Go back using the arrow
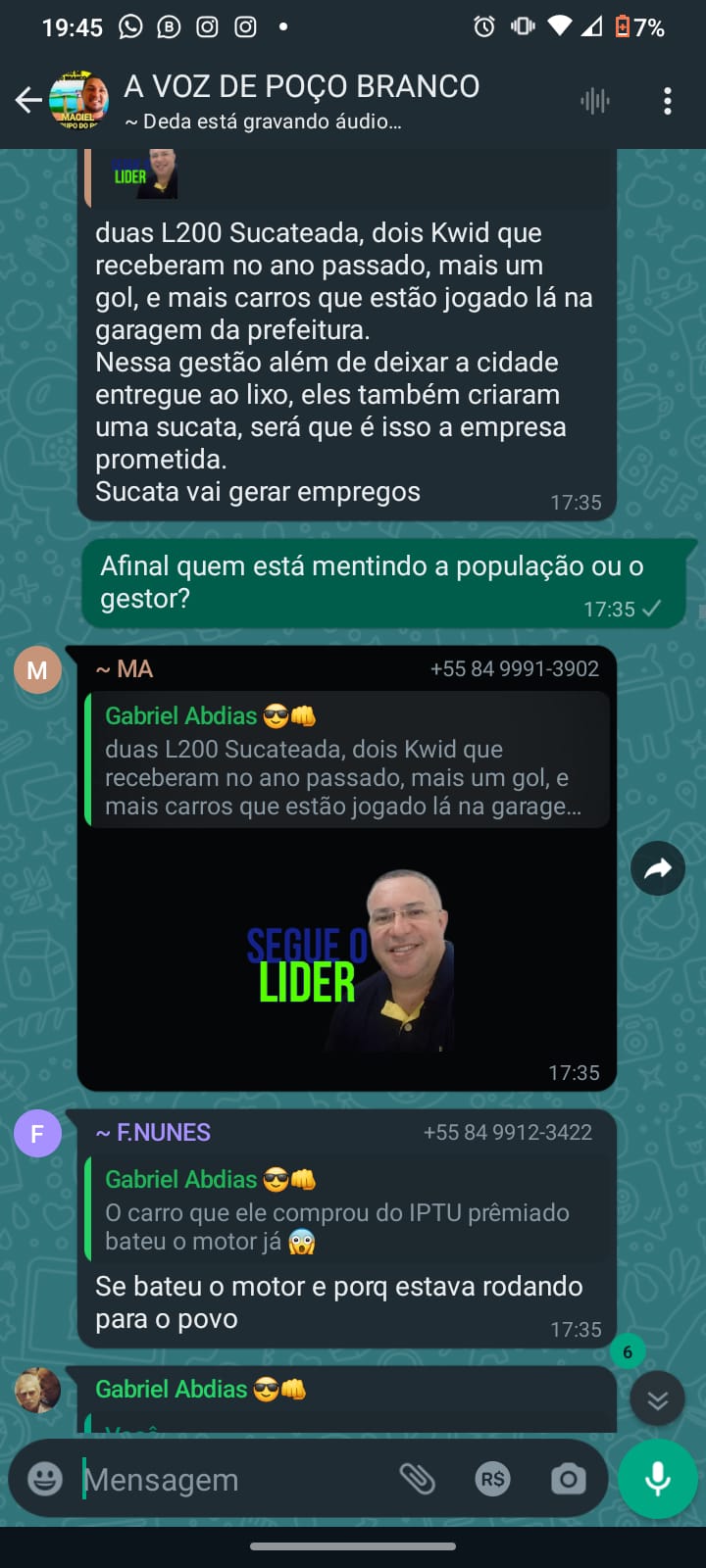The height and width of the screenshot is (1568, 706). pos(28,100)
